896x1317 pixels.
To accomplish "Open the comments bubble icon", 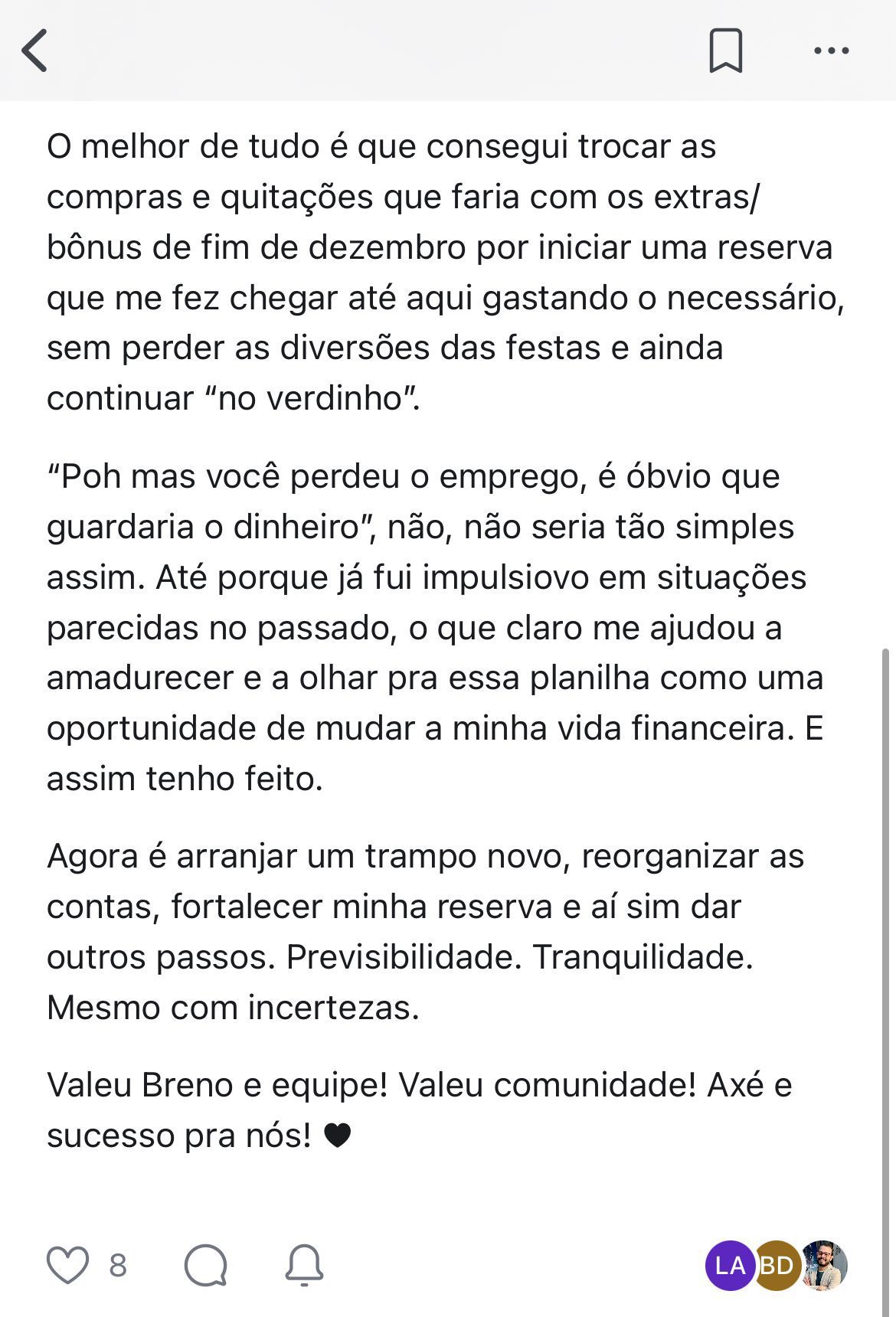I will click(x=205, y=1266).
